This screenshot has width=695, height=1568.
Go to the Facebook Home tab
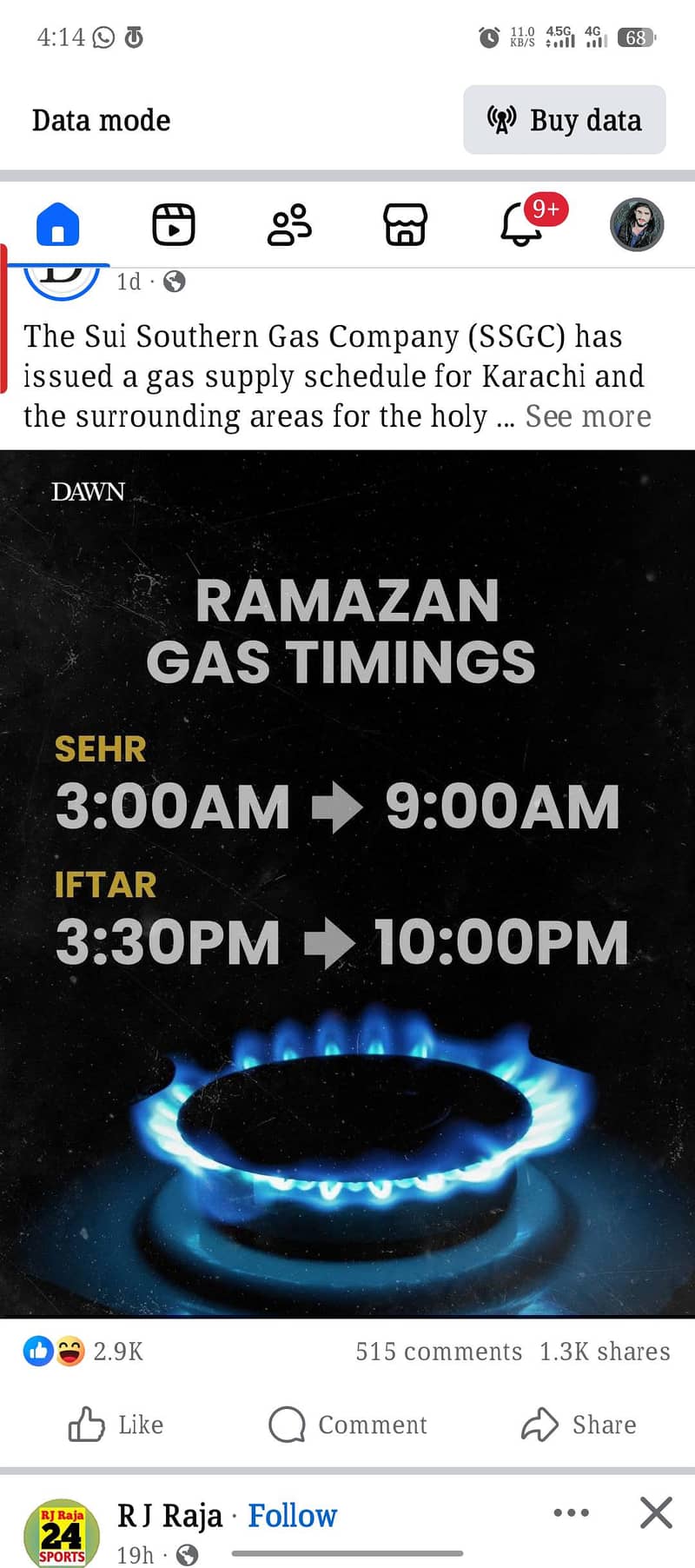57,224
